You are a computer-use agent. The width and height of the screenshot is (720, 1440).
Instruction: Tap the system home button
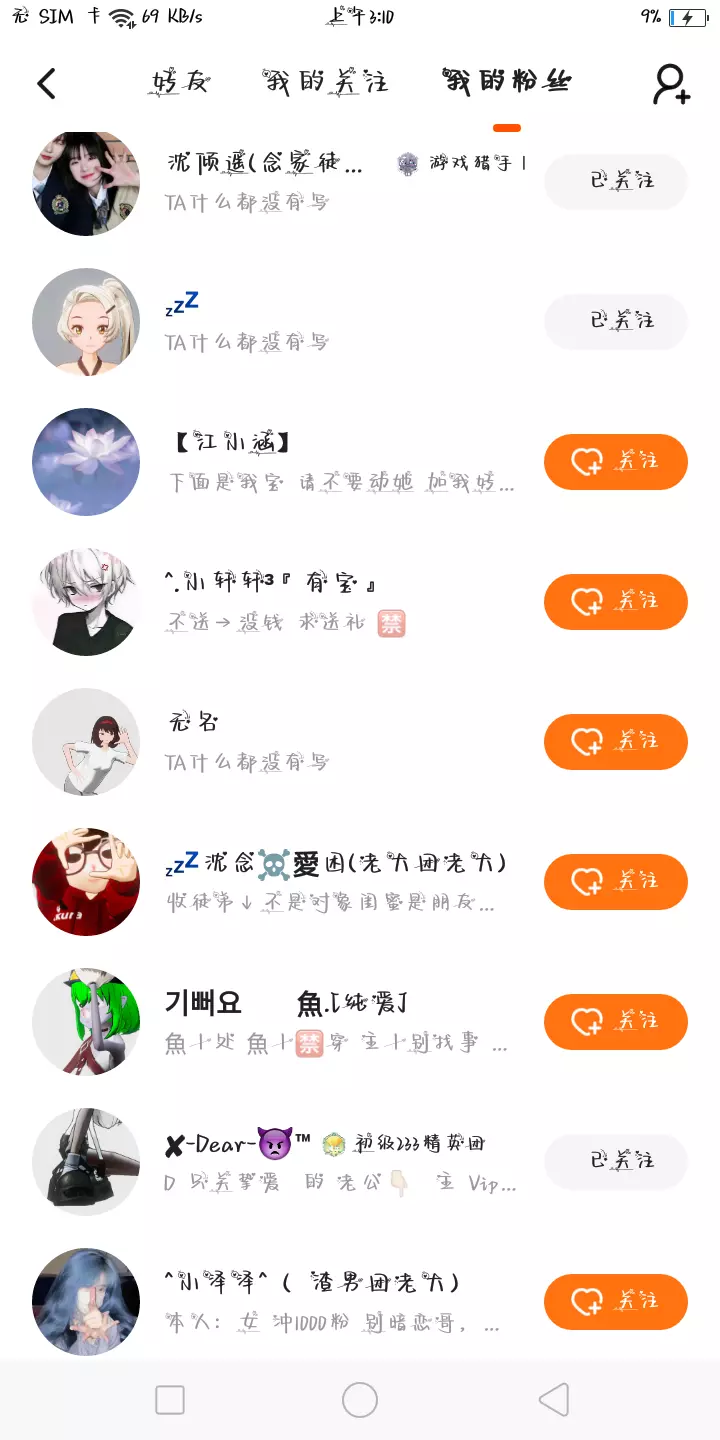(x=360, y=1400)
